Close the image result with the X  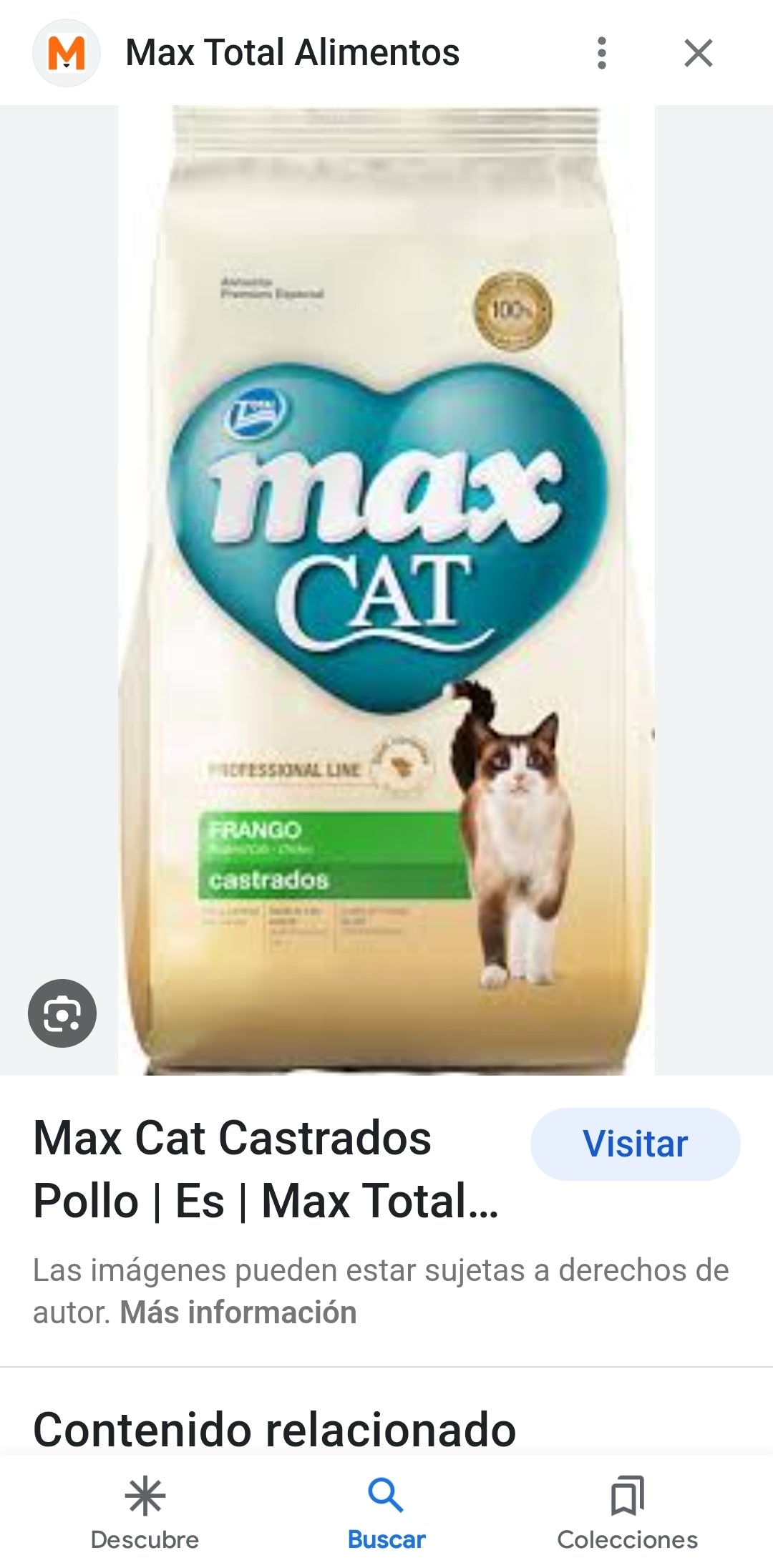(x=696, y=53)
